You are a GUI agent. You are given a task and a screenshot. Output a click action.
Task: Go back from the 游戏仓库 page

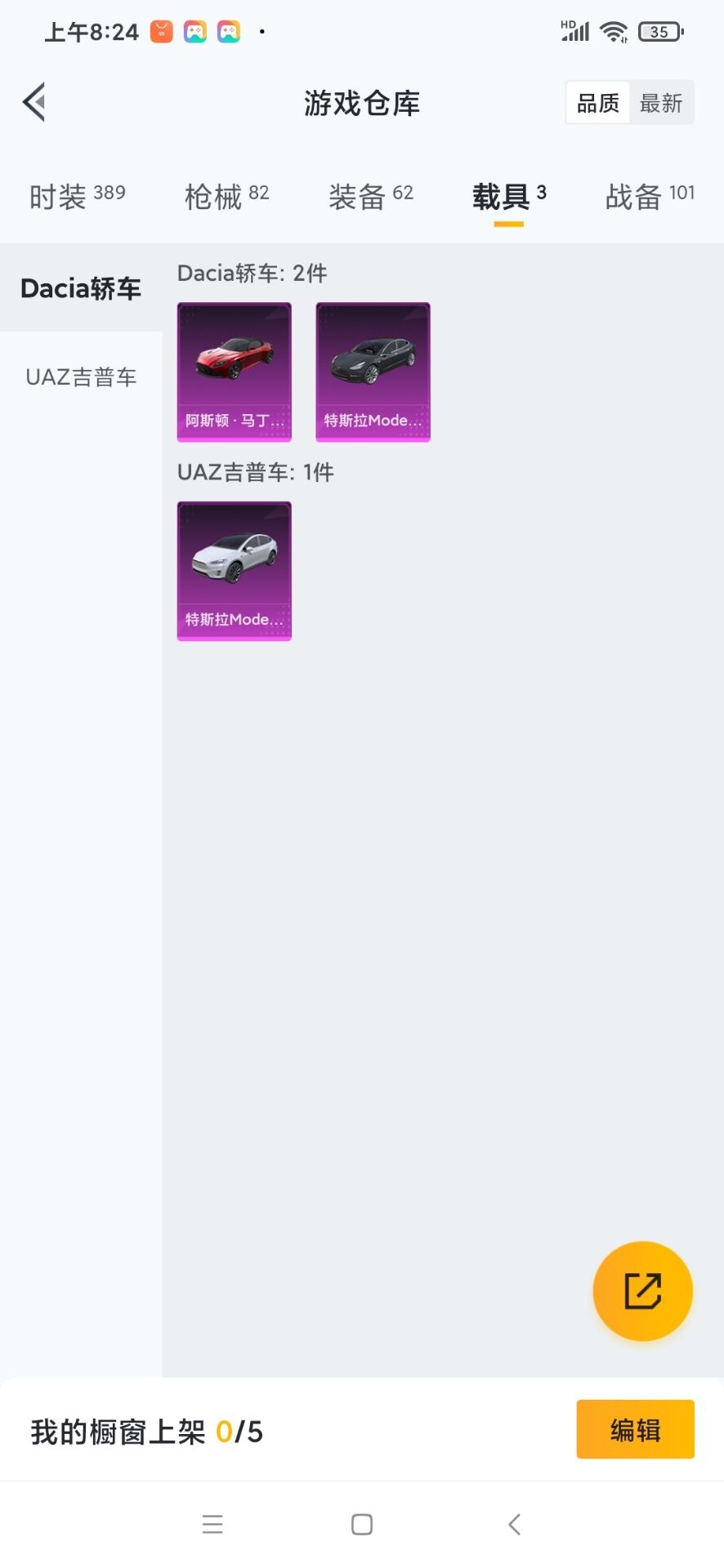[x=34, y=103]
